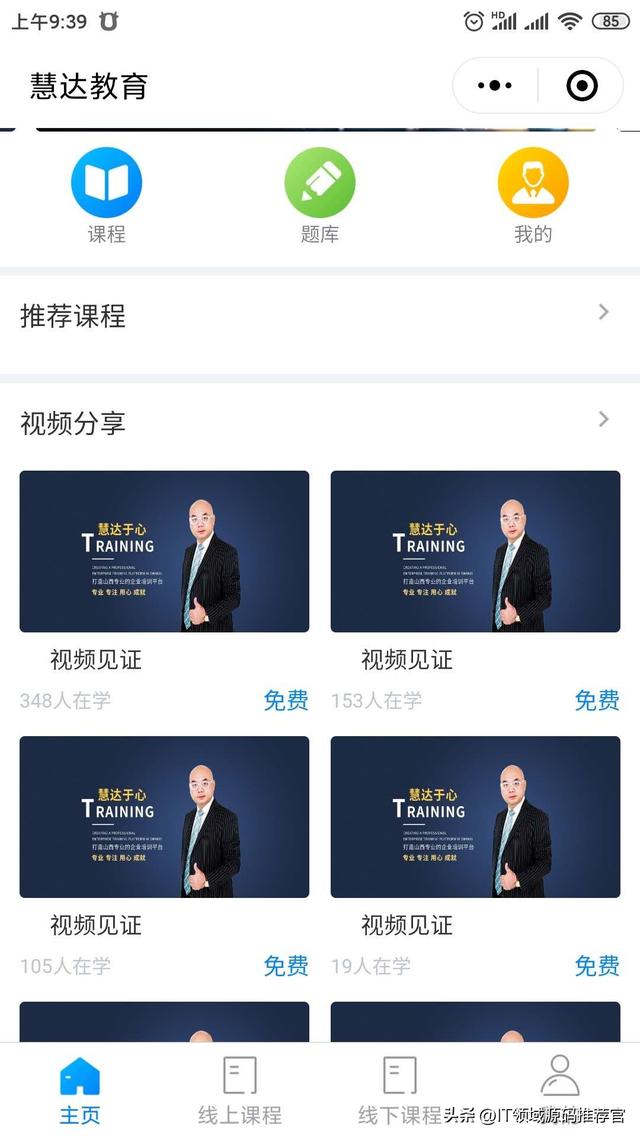Switch to the 线上课程 tab
The width and height of the screenshot is (640, 1138).
(239, 1090)
